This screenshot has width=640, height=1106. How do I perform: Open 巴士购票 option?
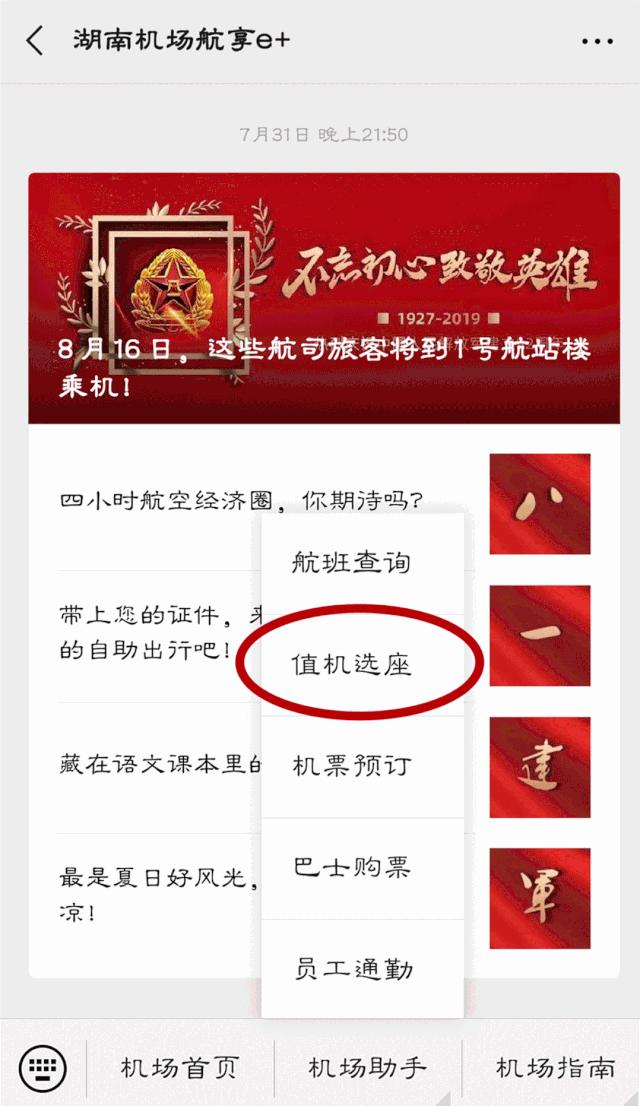pyautogui.click(x=363, y=868)
